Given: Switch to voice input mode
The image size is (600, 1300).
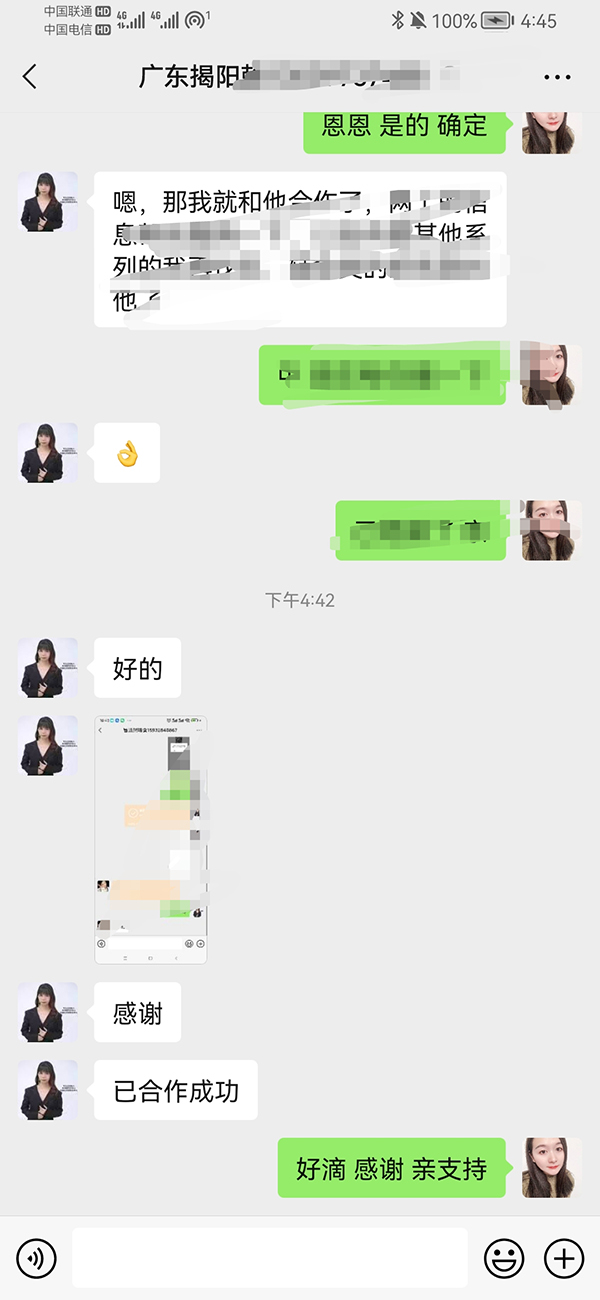Looking at the screenshot, I should [37, 1258].
